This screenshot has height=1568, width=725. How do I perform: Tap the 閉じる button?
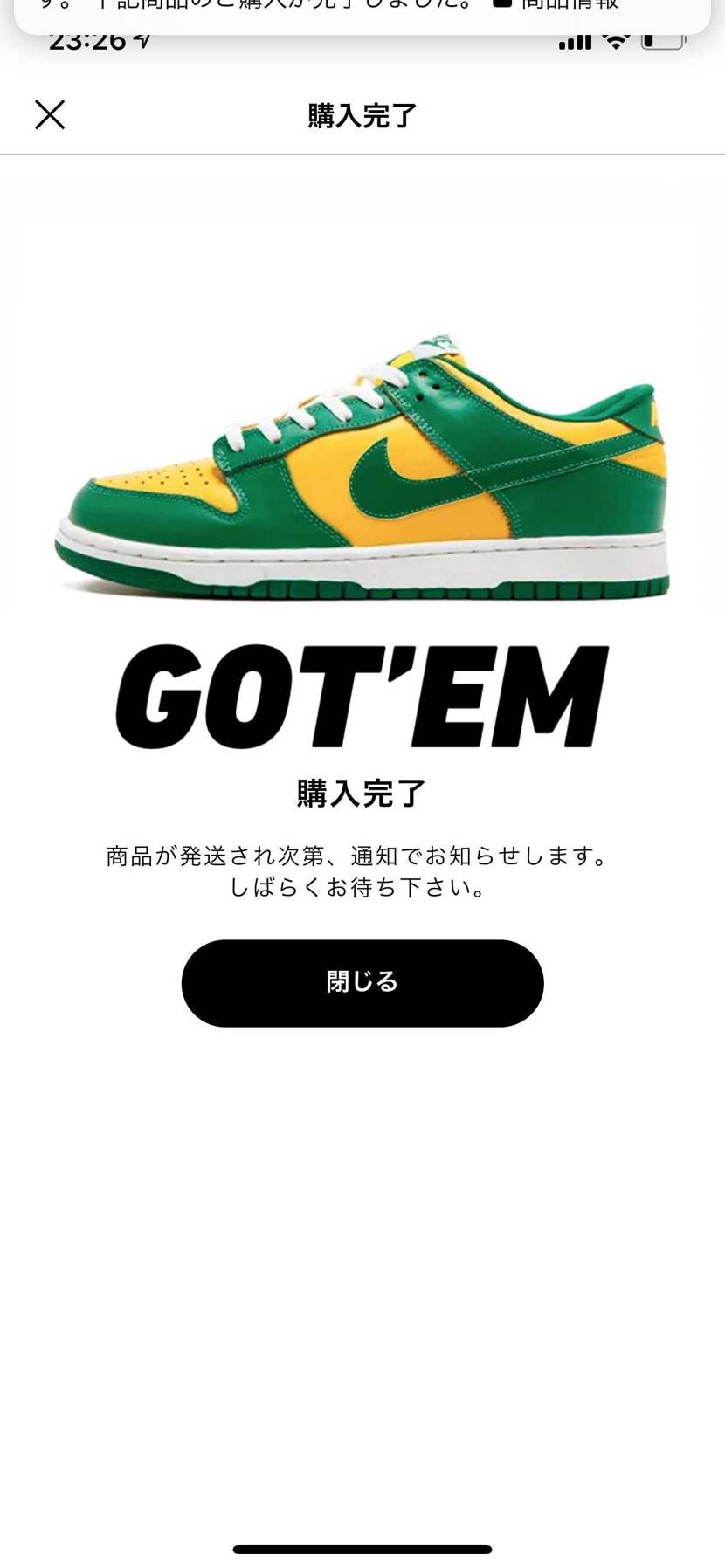[362, 982]
